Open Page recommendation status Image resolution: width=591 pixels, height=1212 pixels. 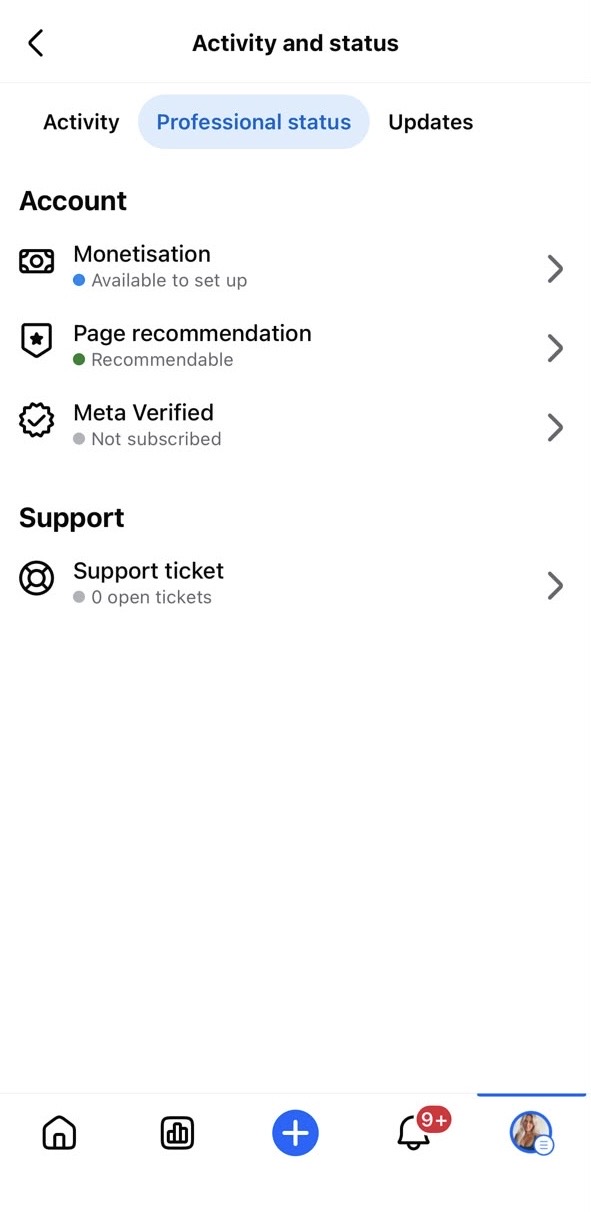pos(295,346)
